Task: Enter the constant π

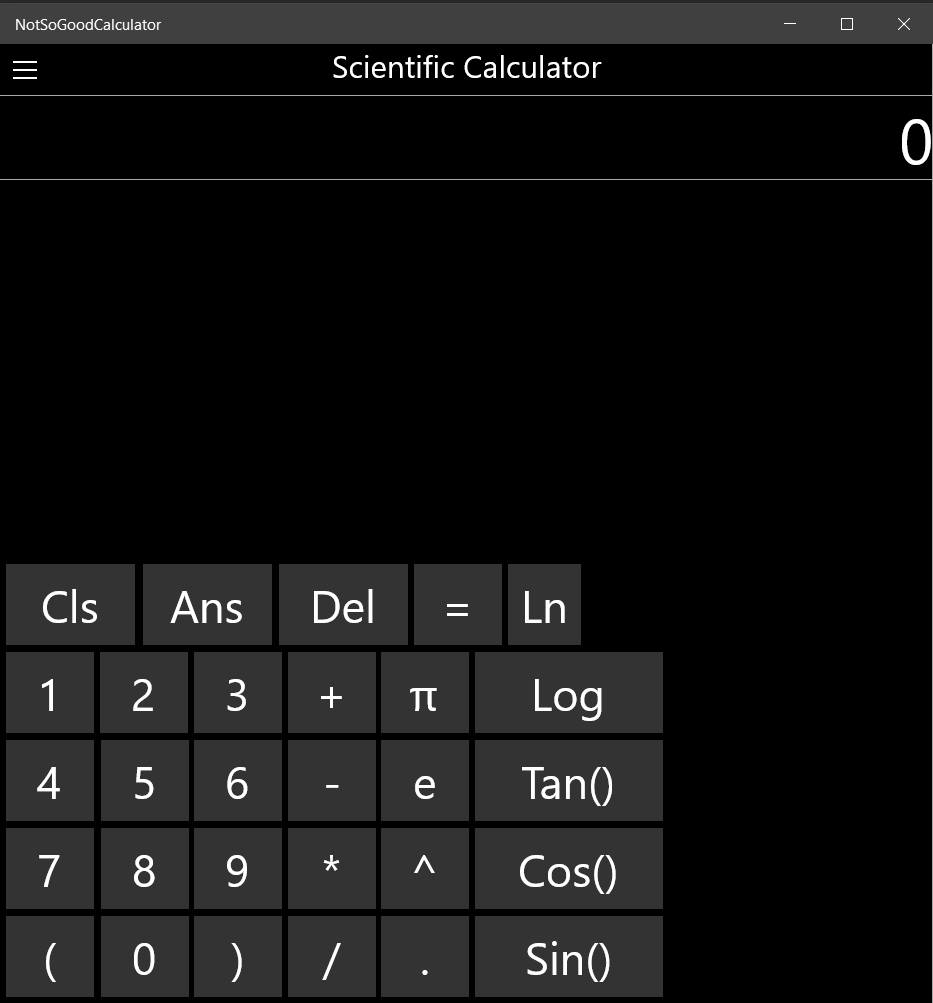Action: point(424,693)
